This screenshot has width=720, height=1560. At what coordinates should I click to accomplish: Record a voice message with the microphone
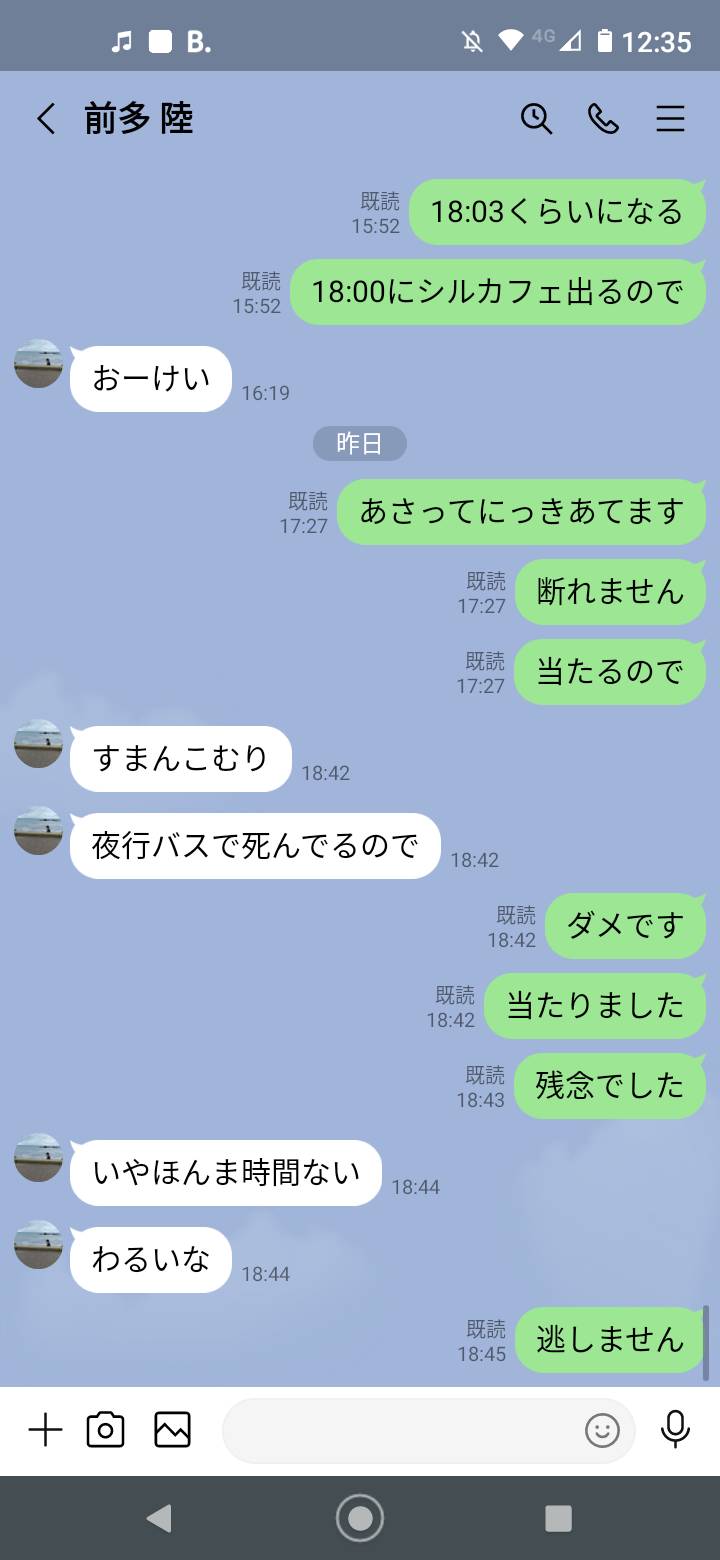tap(675, 1430)
